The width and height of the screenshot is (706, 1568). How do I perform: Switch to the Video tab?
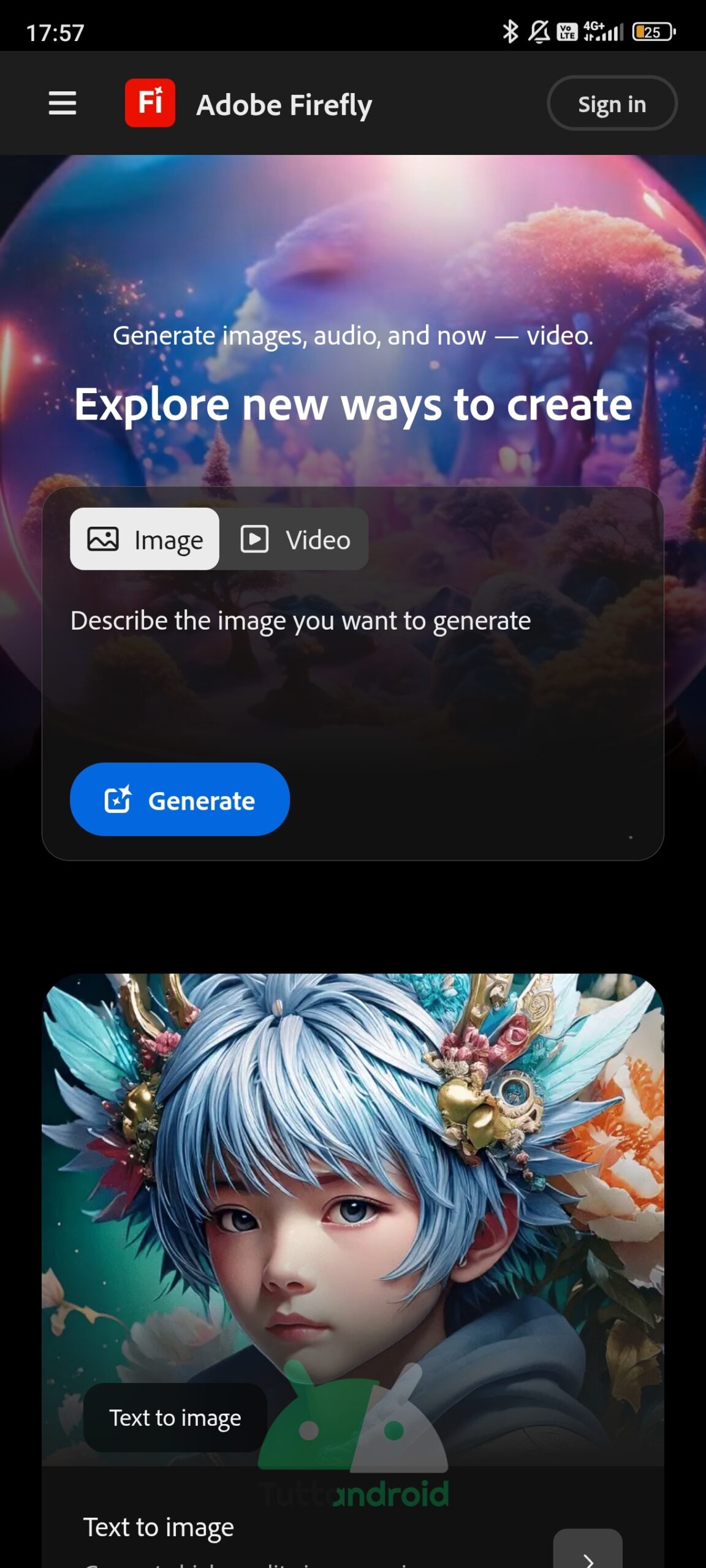pos(294,539)
